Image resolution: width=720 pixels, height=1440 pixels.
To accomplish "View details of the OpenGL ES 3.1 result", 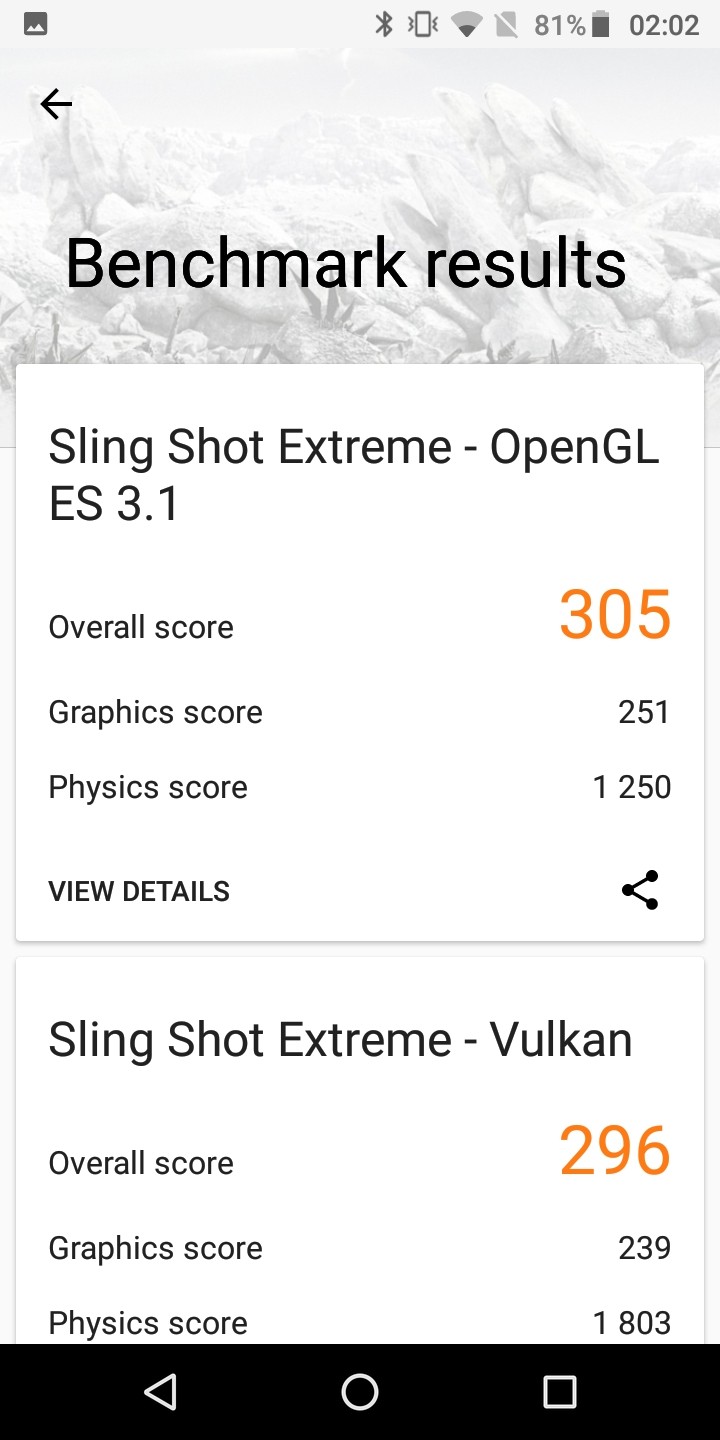I will [x=139, y=891].
